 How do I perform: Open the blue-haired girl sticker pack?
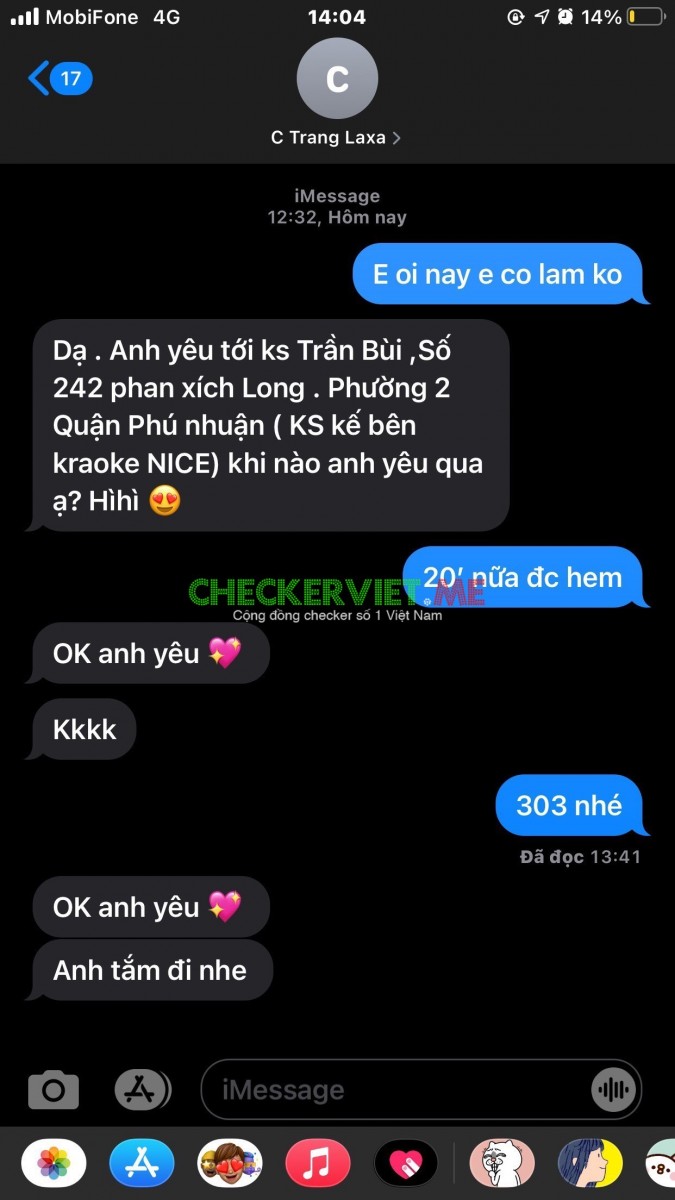point(590,1163)
